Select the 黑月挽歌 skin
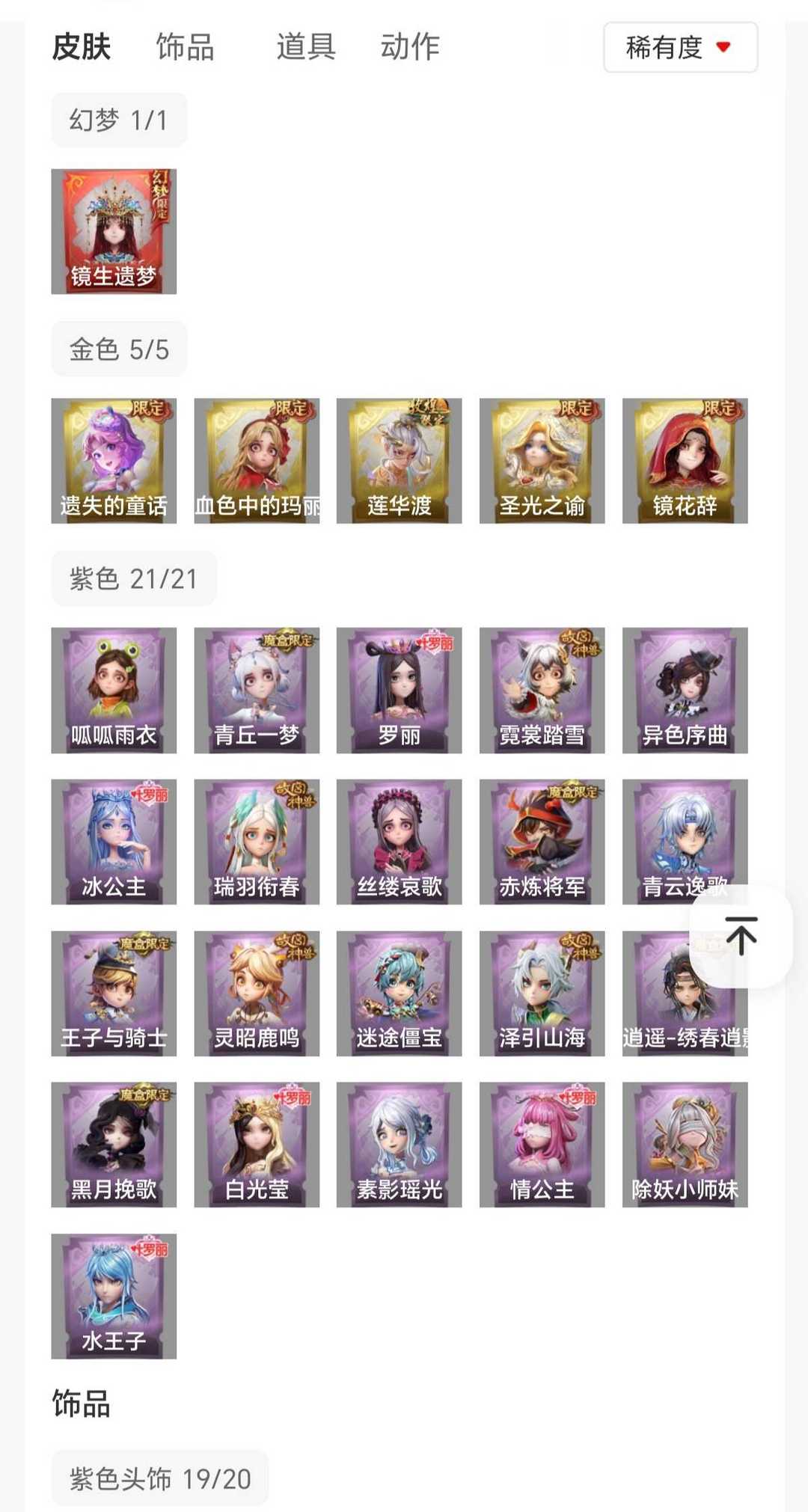808x1512 pixels. click(114, 1145)
